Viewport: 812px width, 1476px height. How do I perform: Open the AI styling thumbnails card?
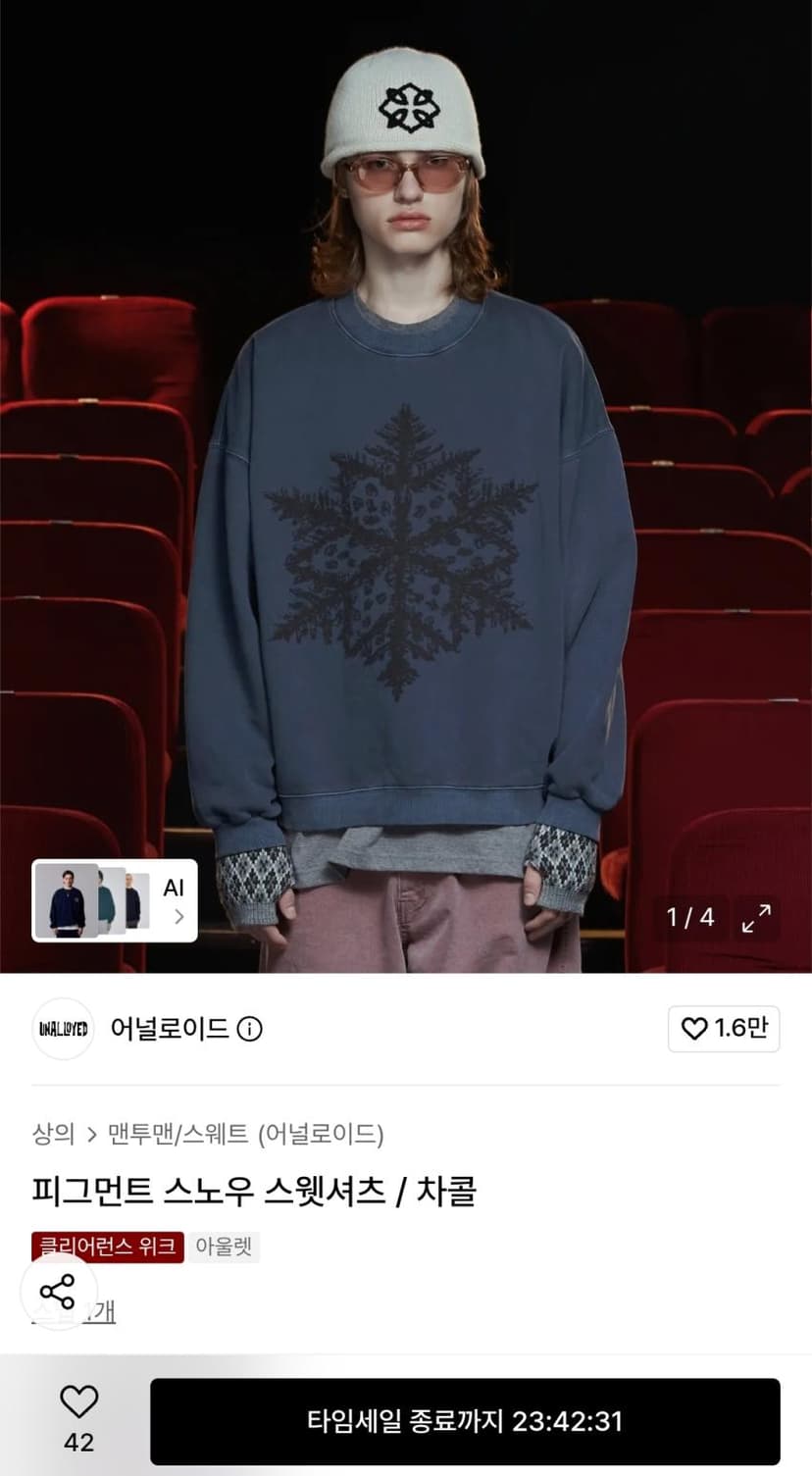pos(115,900)
